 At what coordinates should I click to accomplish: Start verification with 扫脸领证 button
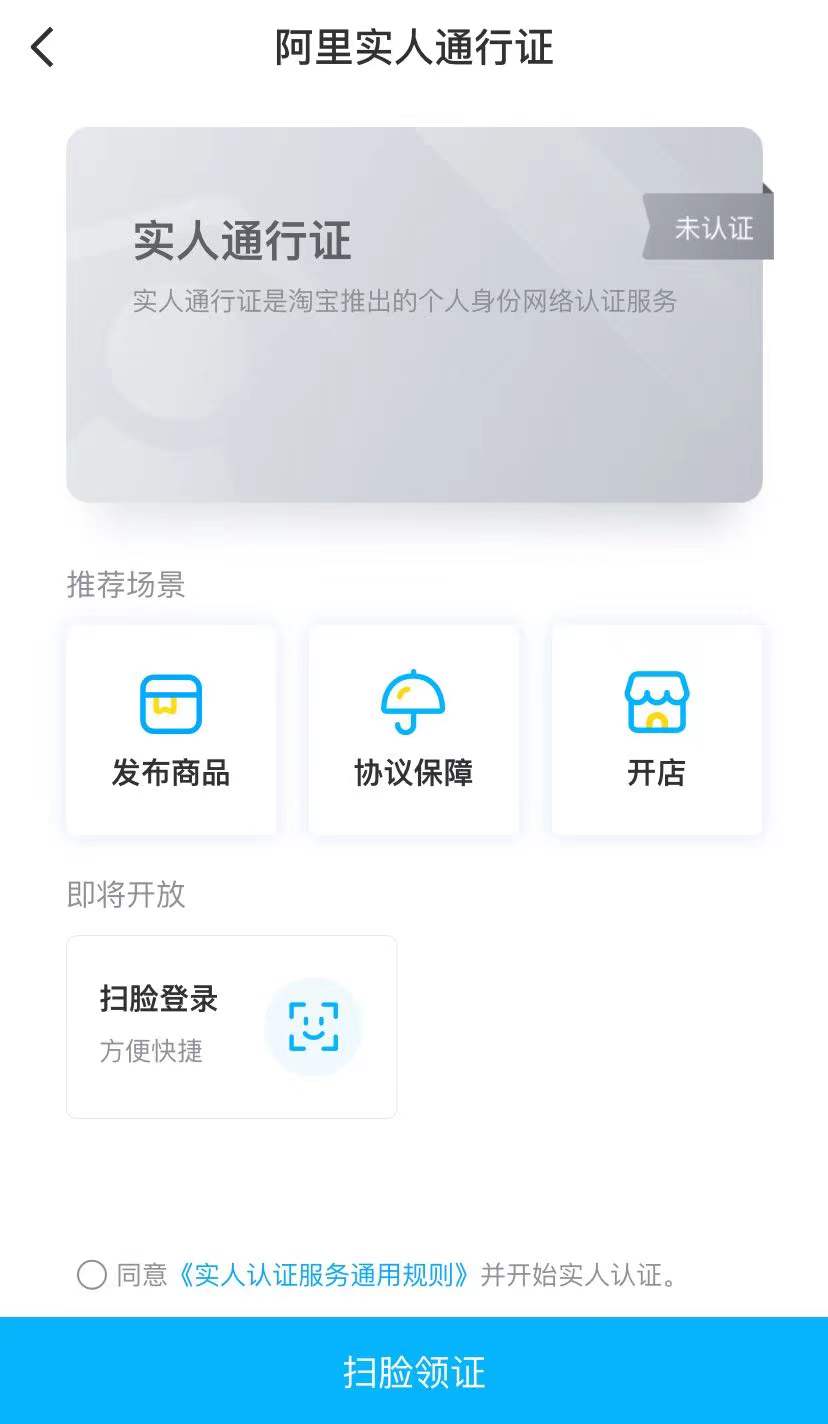pyautogui.click(x=414, y=1371)
